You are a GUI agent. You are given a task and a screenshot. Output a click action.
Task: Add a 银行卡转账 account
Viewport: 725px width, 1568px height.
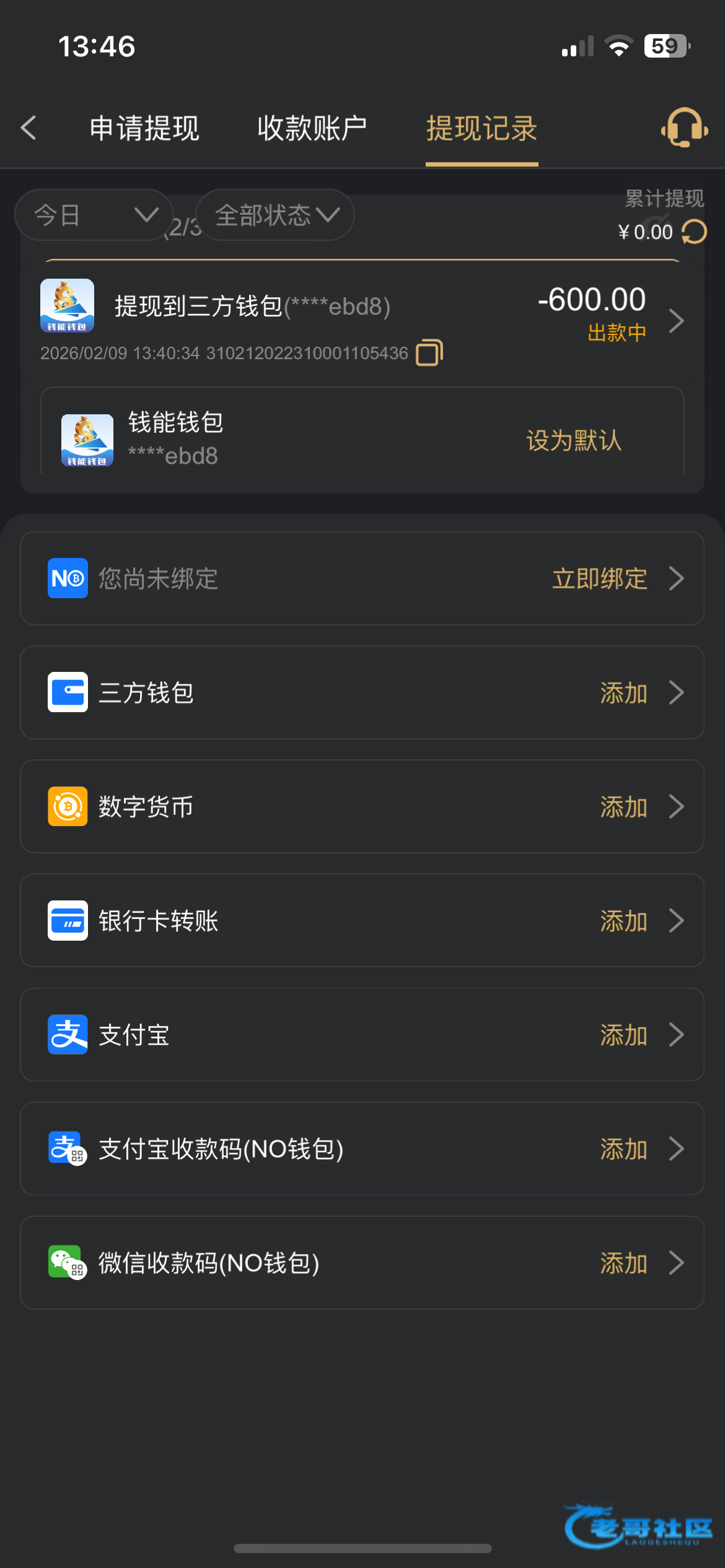pyautogui.click(x=623, y=921)
